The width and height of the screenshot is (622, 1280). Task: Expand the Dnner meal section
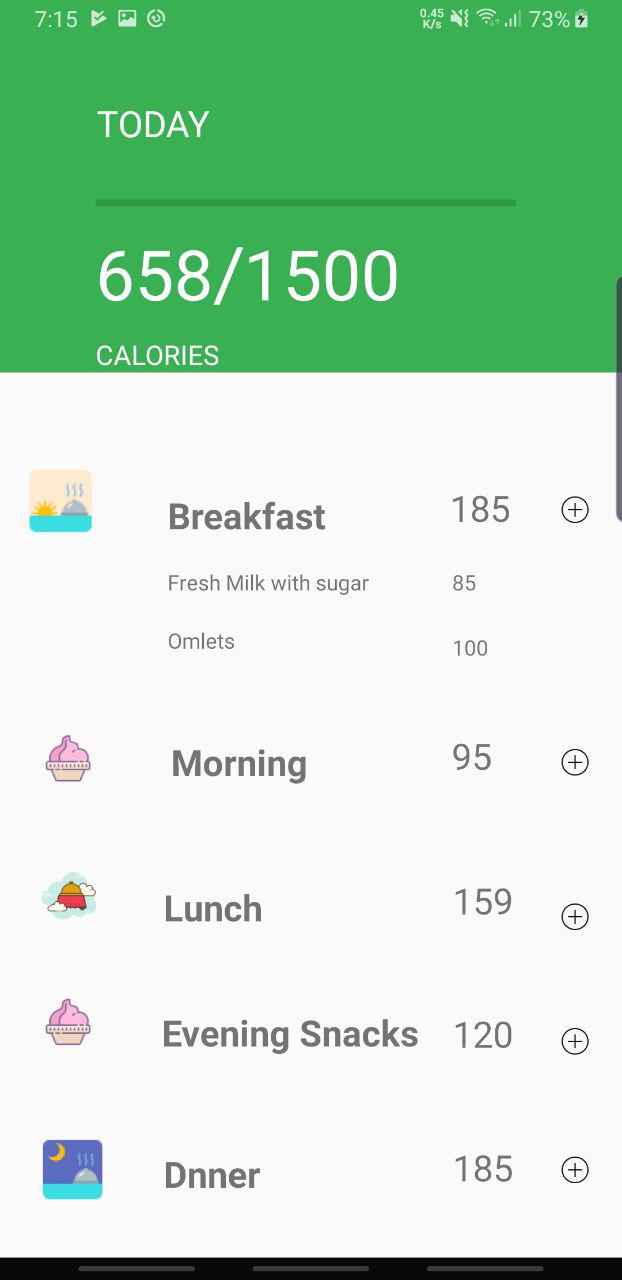tap(212, 1176)
